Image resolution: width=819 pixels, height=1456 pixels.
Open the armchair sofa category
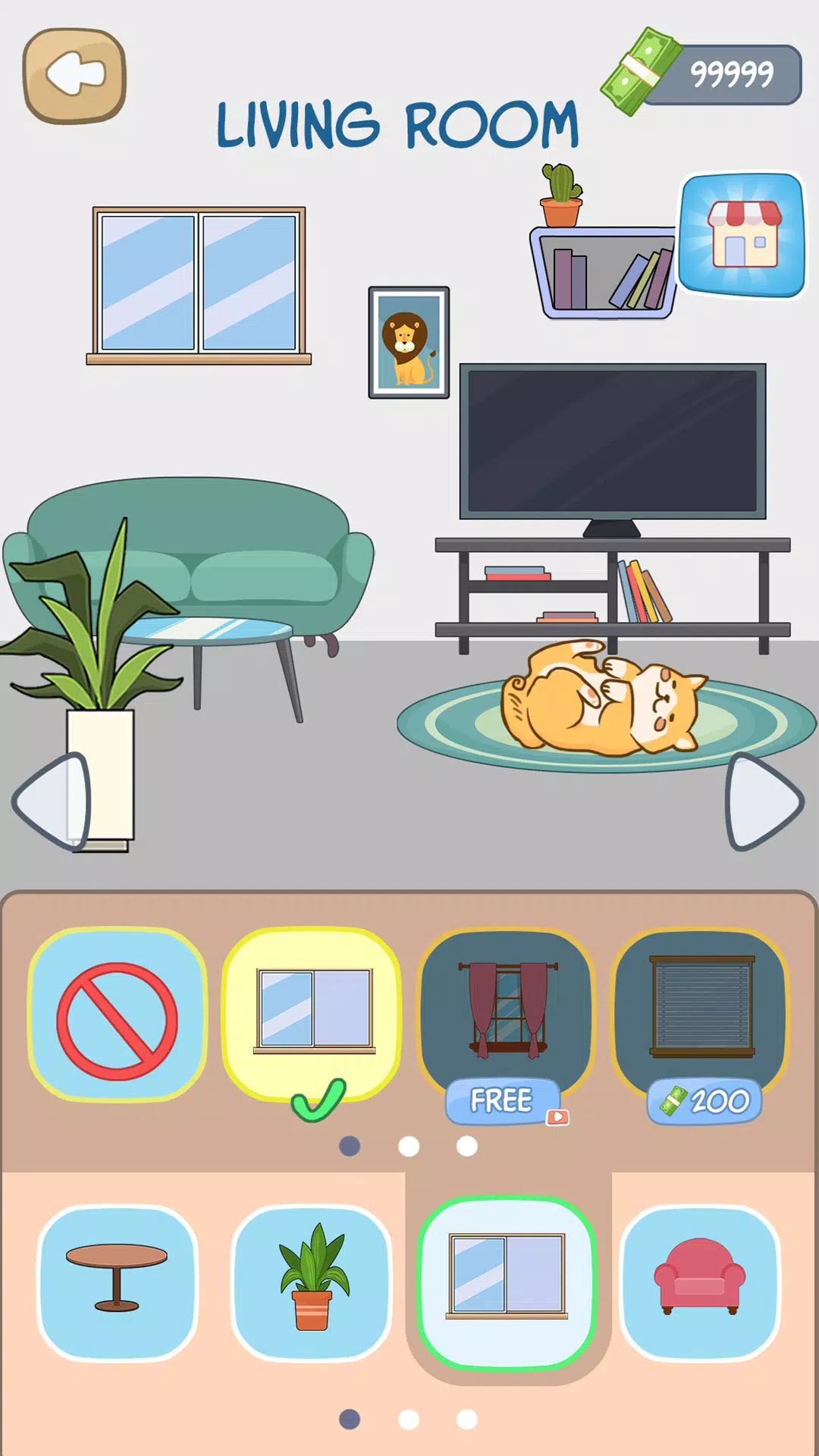(700, 1282)
